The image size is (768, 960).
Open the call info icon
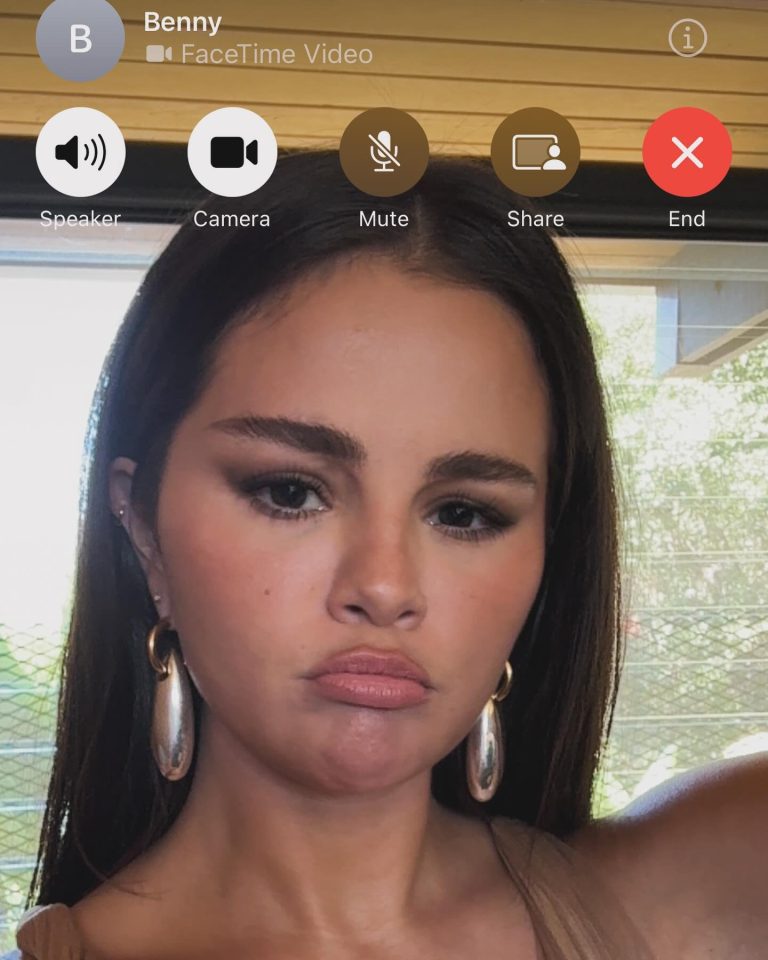click(687, 38)
